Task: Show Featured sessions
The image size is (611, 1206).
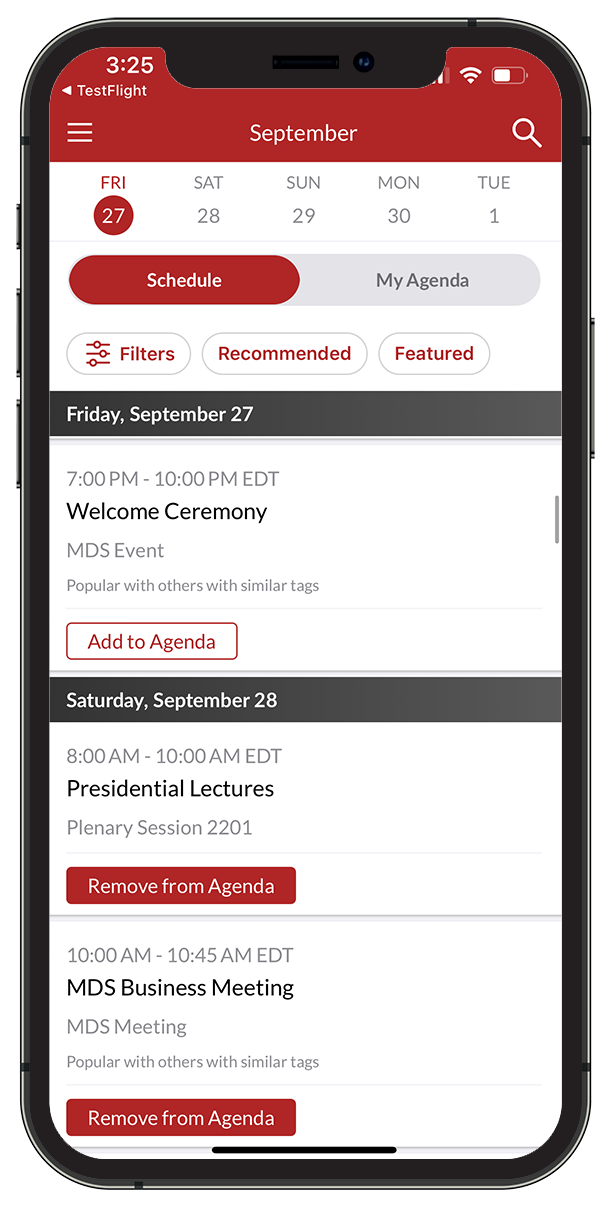Action: pos(434,354)
